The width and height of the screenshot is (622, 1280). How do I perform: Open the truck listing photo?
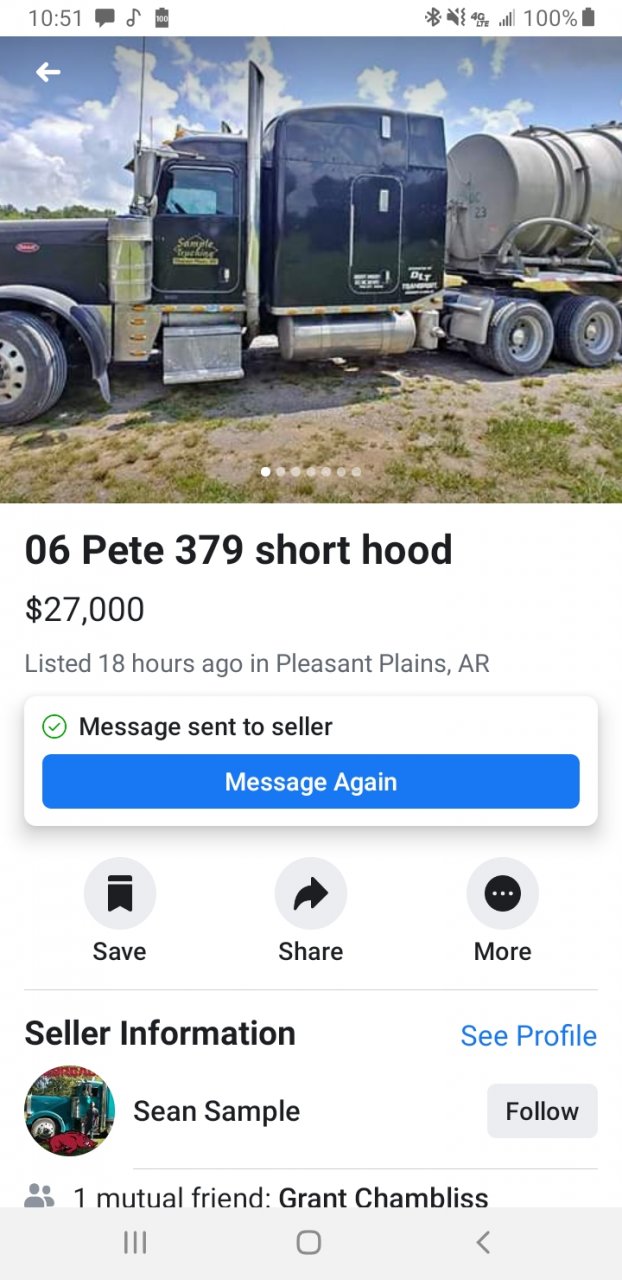(311, 270)
